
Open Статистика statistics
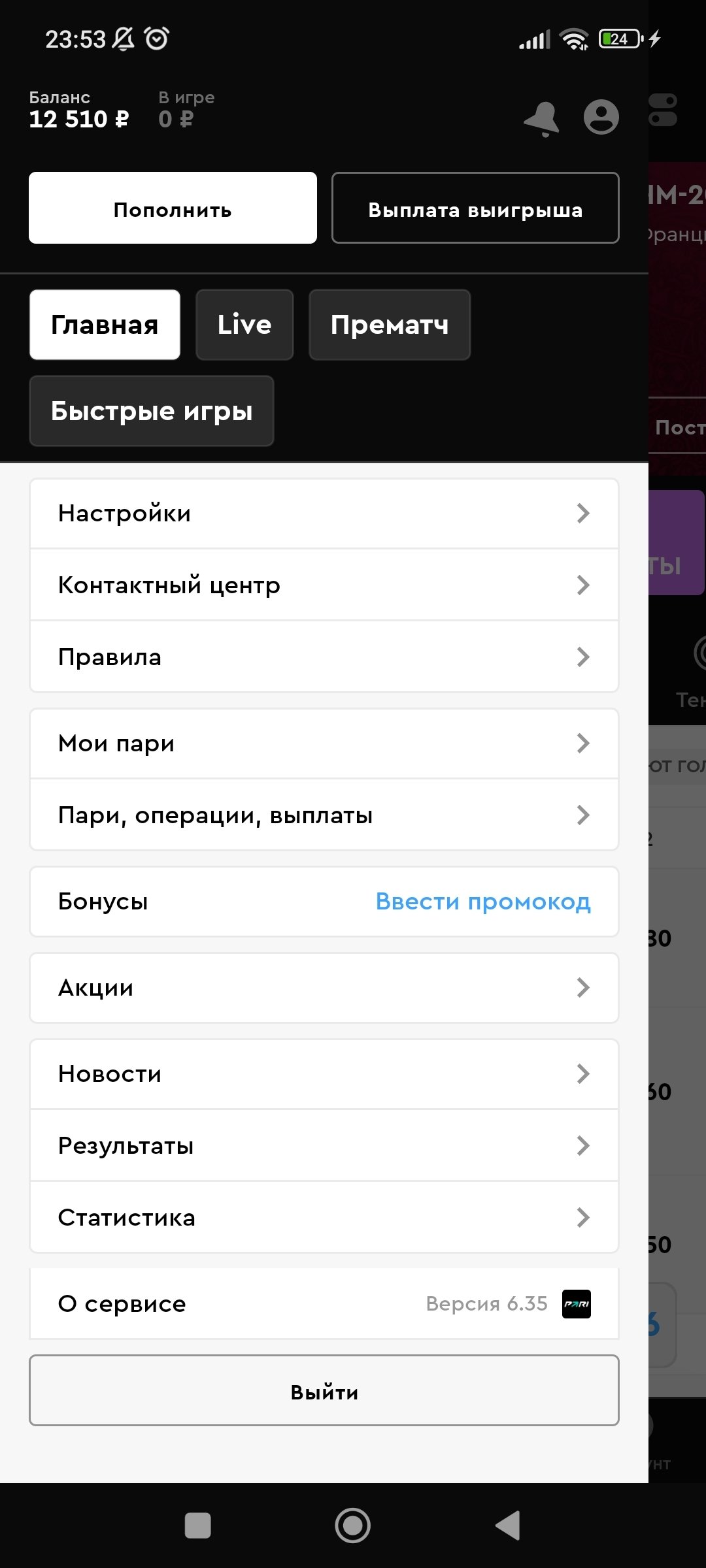[x=324, y=1218]
